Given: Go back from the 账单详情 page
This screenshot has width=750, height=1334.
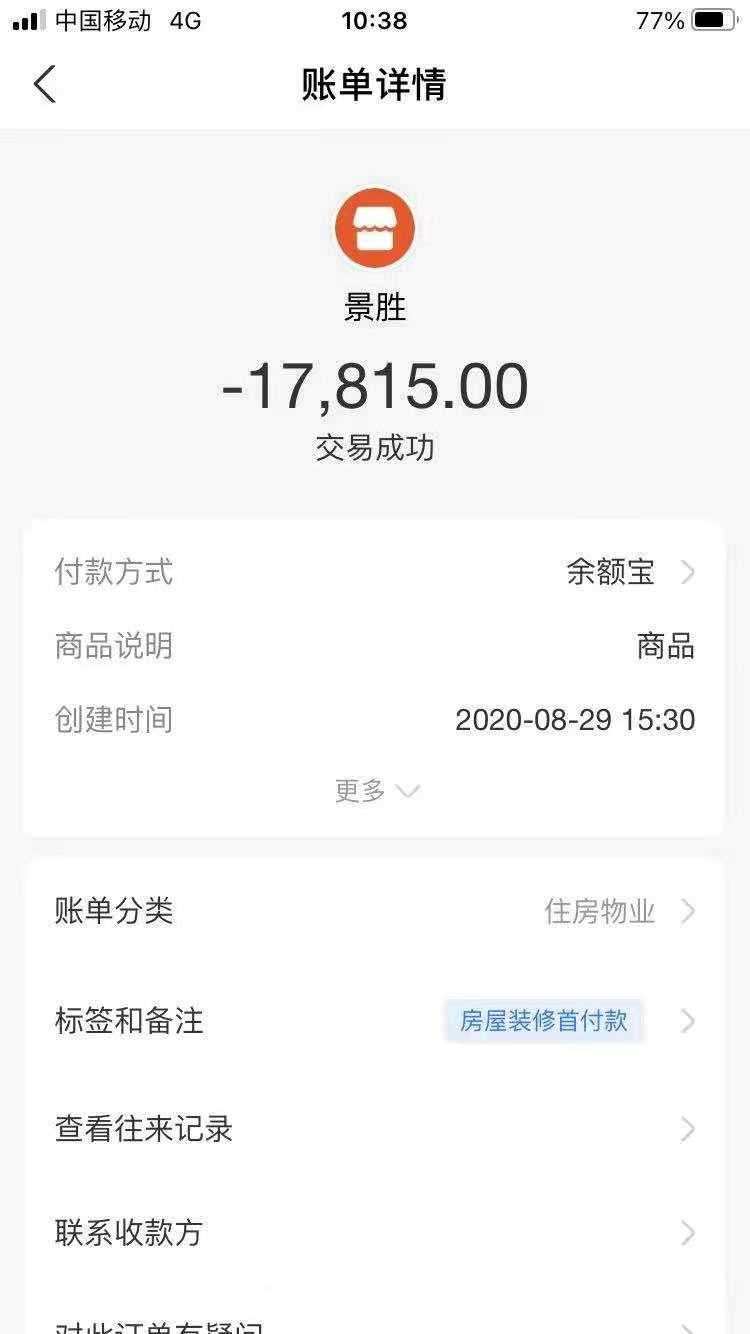Looking at the screenshot, I should [x=45, y=84].
